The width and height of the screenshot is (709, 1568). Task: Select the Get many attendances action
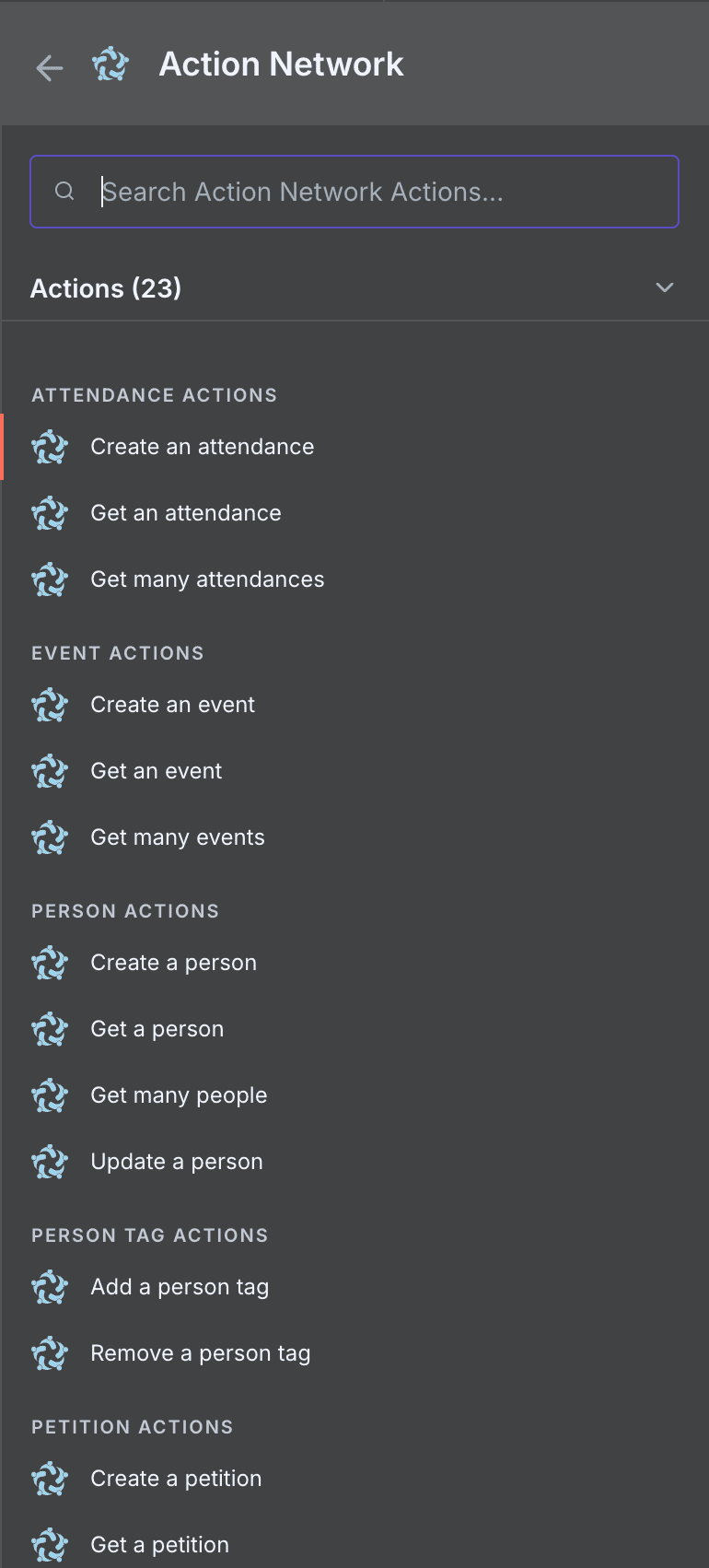pyautogui.click(x=206, y=579)
